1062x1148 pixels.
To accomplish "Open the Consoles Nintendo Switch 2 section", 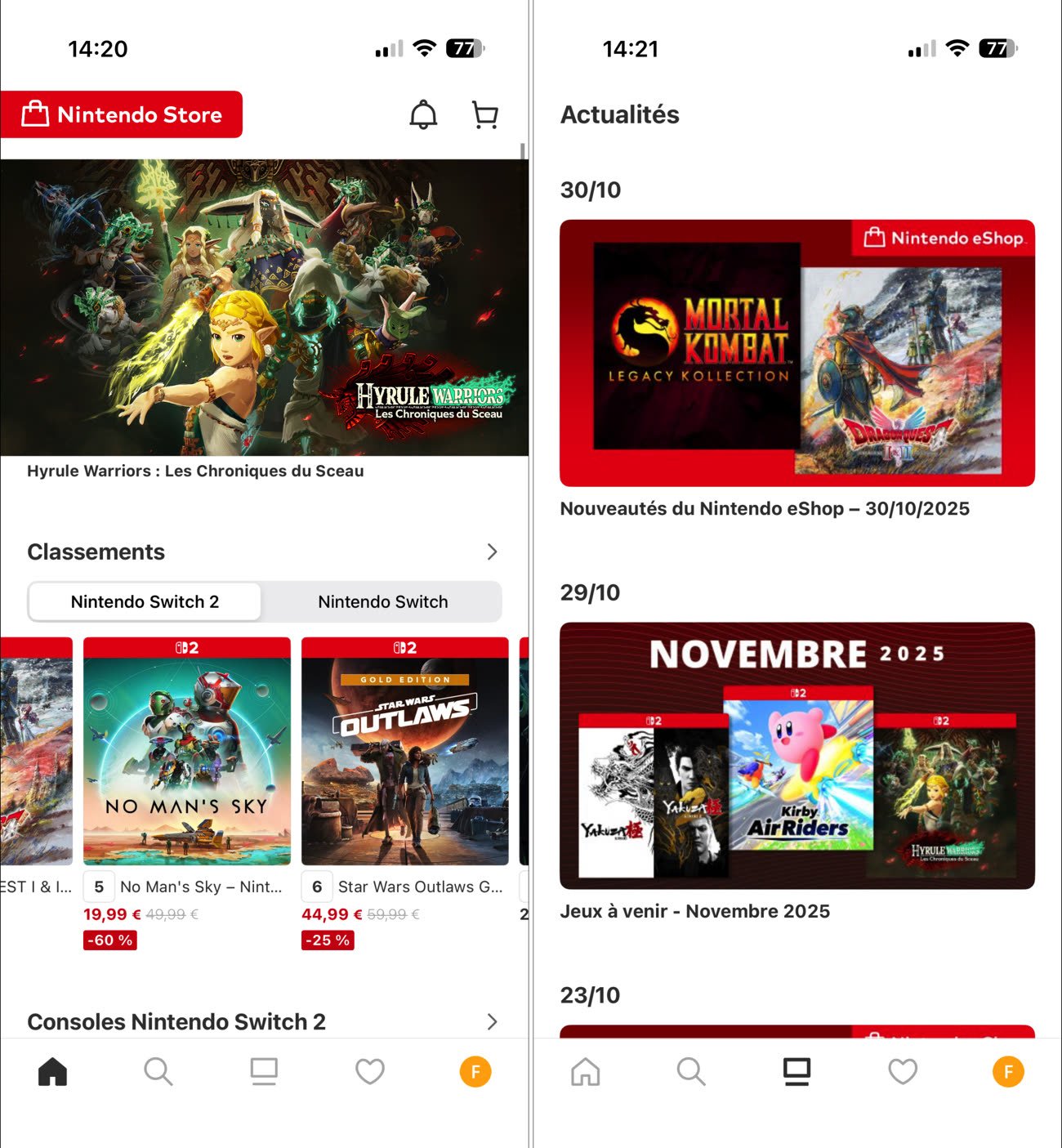I will click(x=492, y=1022).
